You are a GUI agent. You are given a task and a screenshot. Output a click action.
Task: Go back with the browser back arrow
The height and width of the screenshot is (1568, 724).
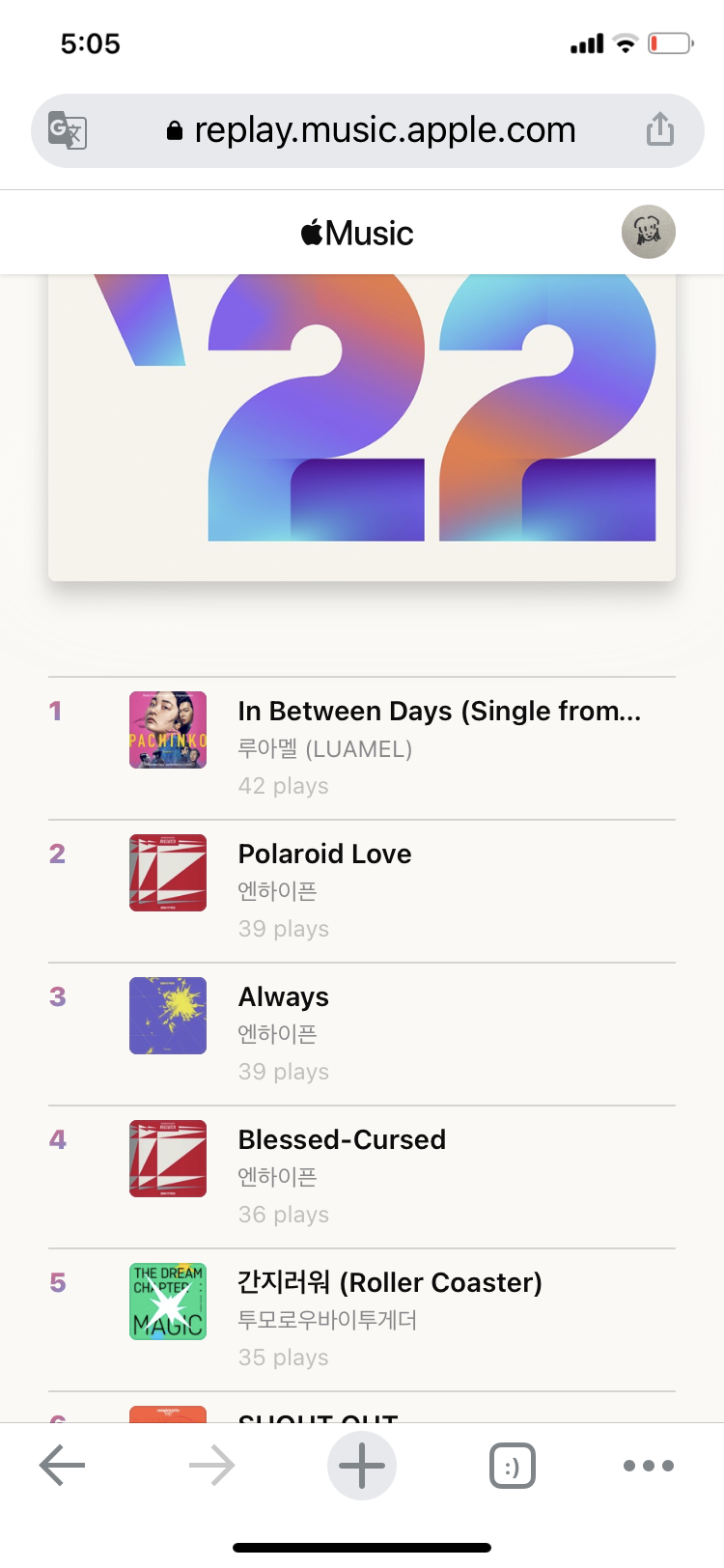(x=63, y=1466)
